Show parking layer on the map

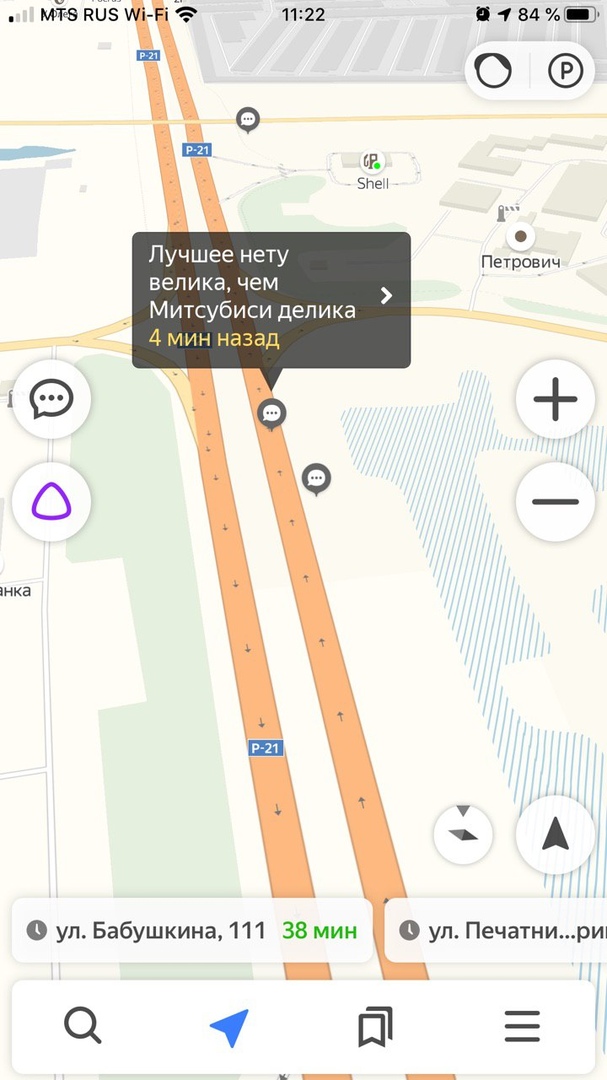[x=567, y=72]
